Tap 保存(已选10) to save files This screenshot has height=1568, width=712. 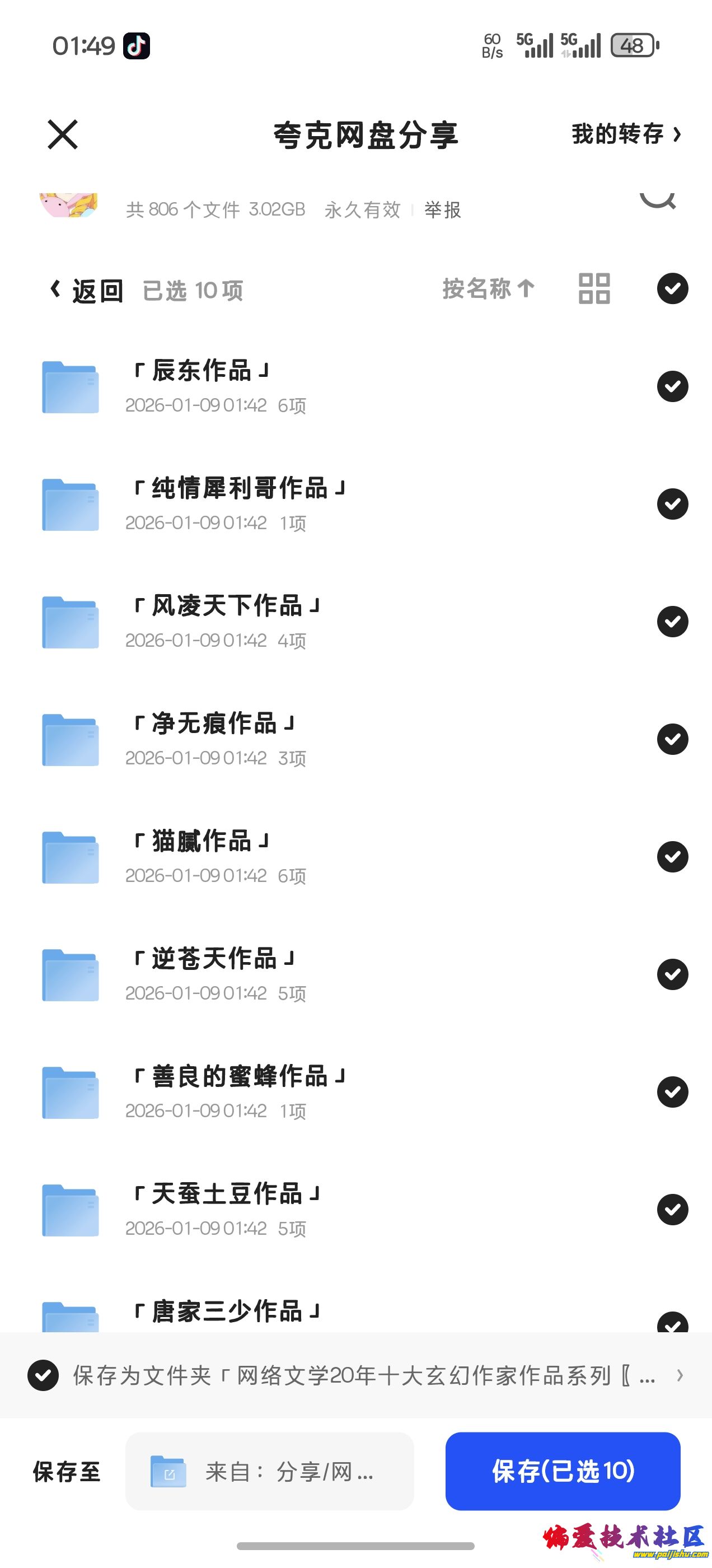(563, 1471)
